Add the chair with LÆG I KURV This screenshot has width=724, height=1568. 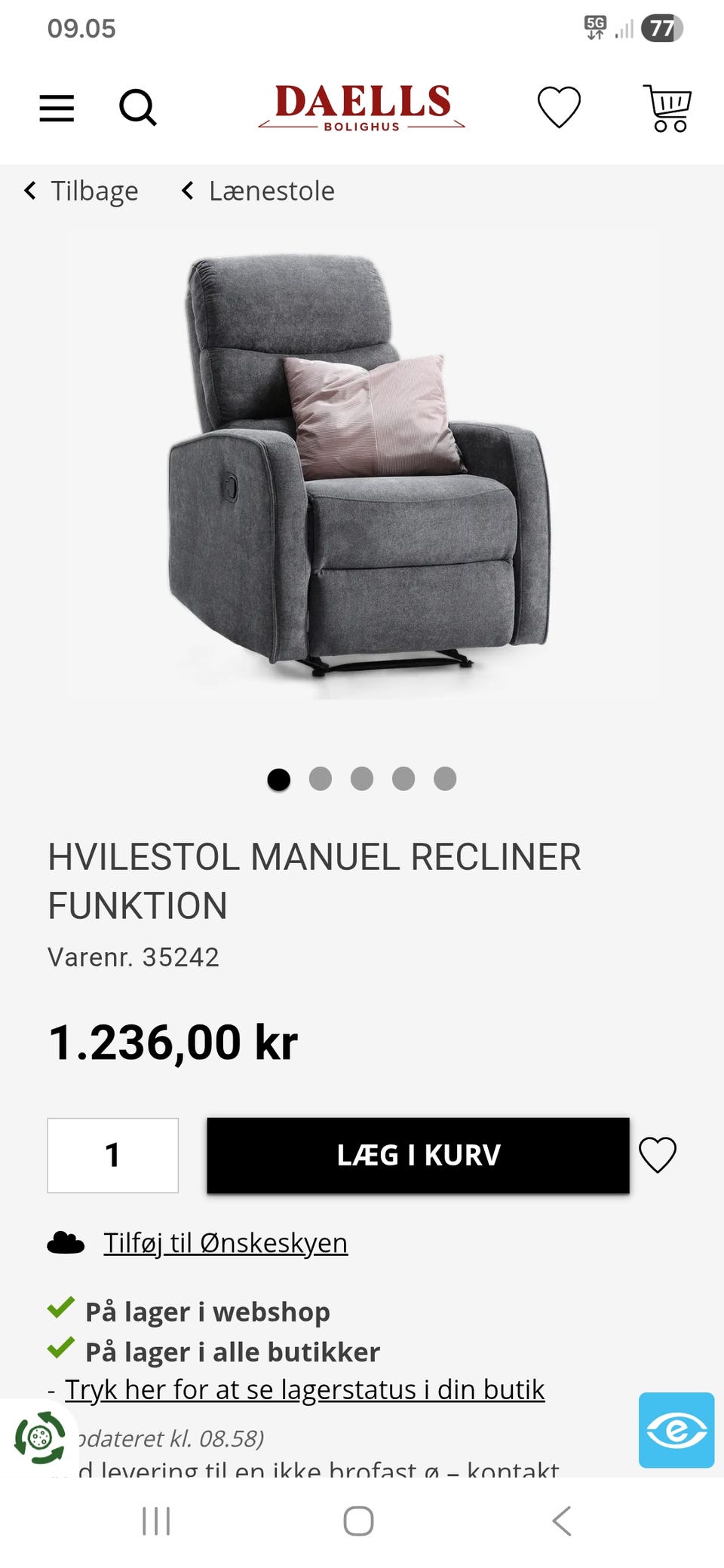point(418,1155)
